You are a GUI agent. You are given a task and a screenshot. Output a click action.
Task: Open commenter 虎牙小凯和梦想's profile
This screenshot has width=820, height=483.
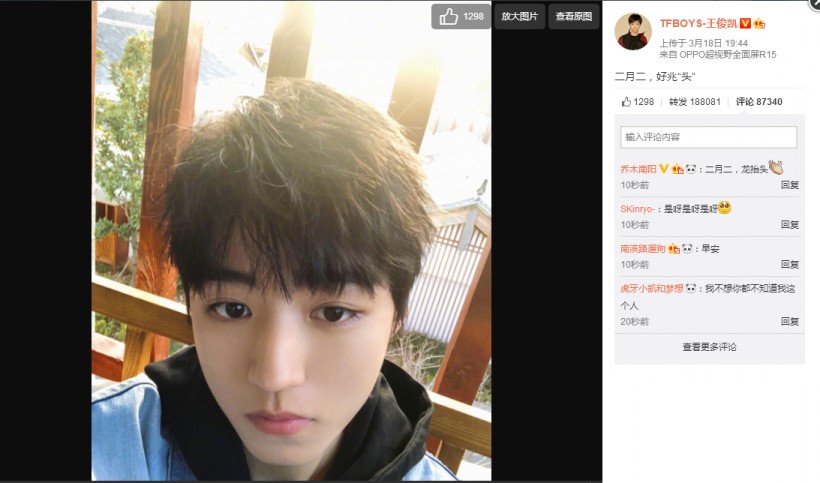pos(651,288)
